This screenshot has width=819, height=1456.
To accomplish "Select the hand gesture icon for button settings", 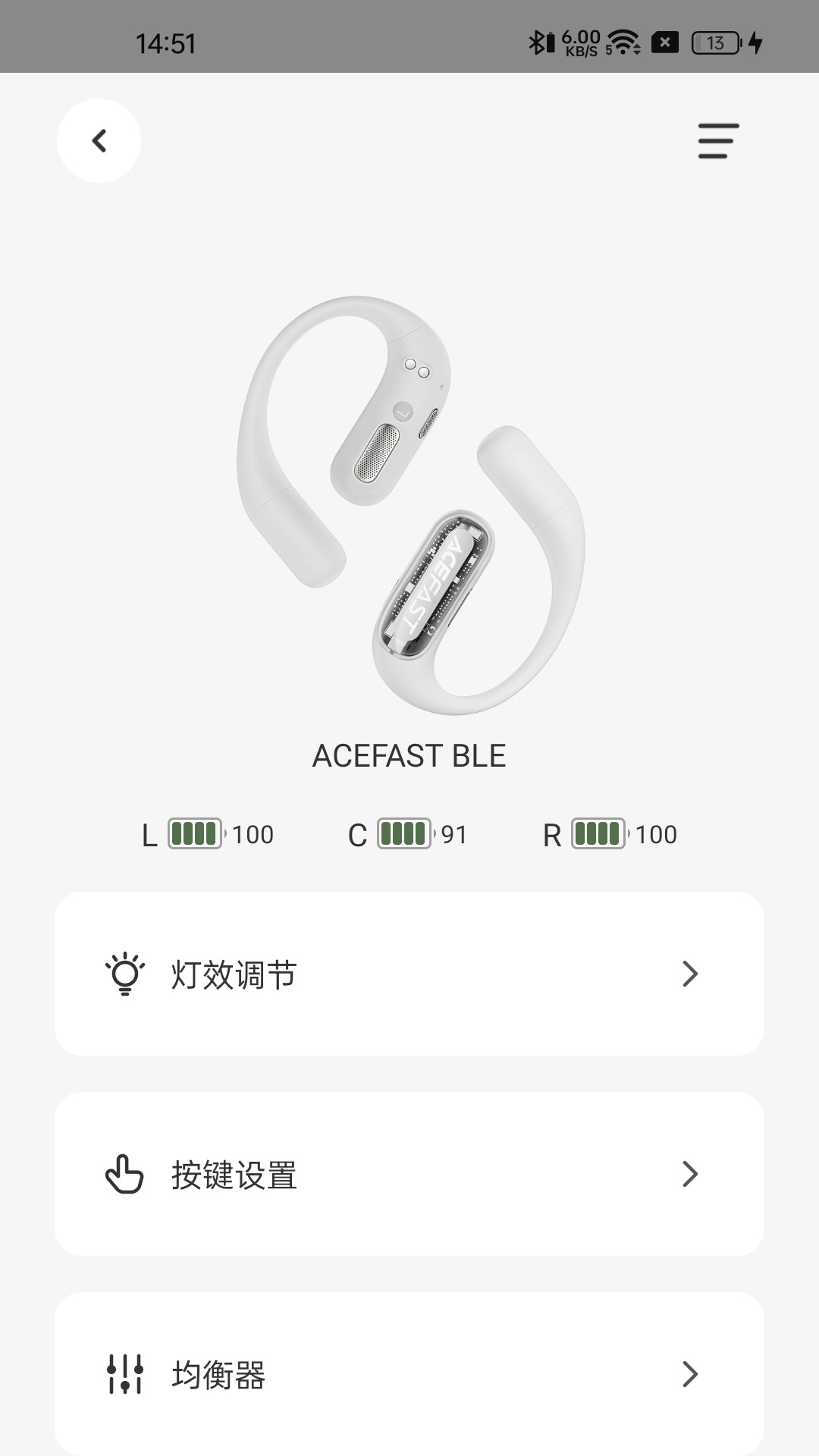I will pos(124,1175).
